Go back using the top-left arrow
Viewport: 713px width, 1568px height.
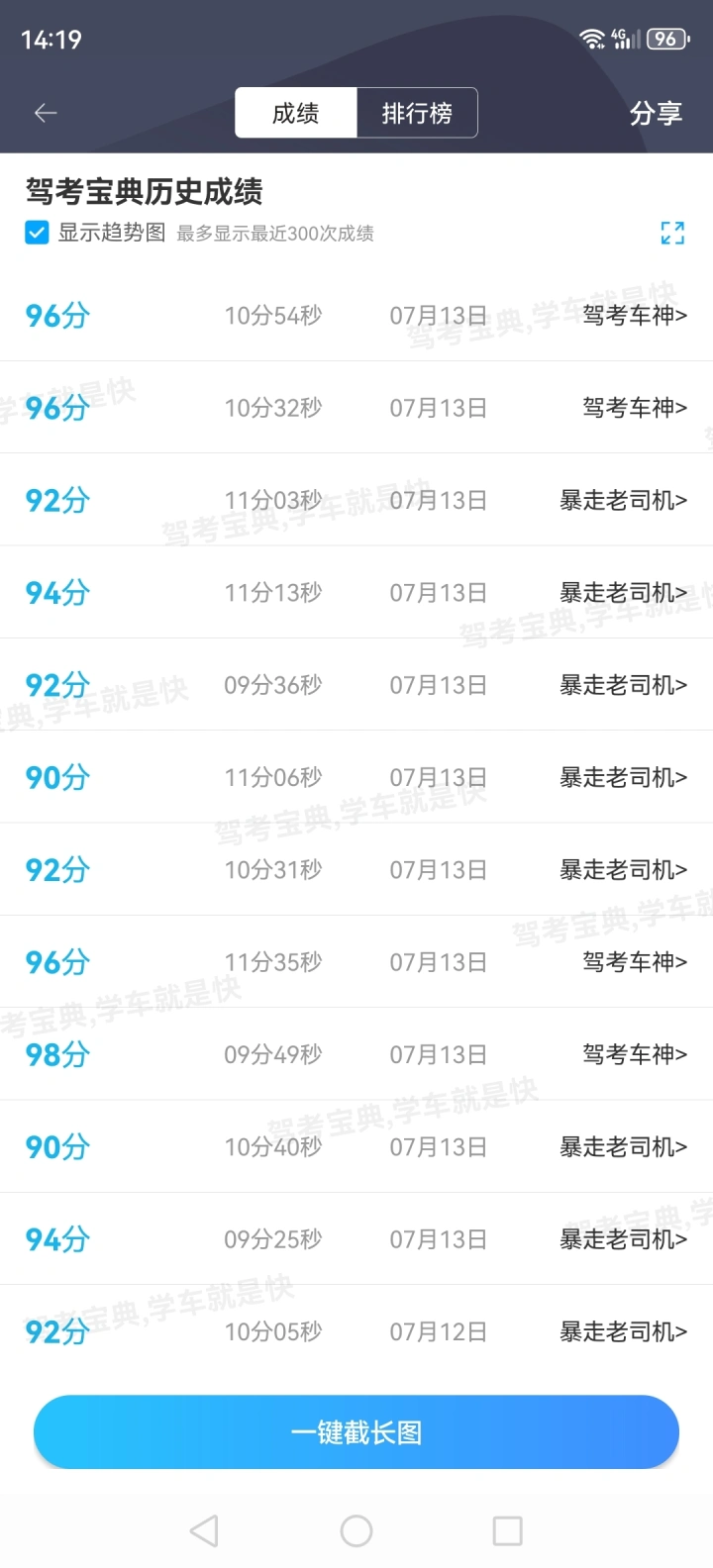pos(46,114)
